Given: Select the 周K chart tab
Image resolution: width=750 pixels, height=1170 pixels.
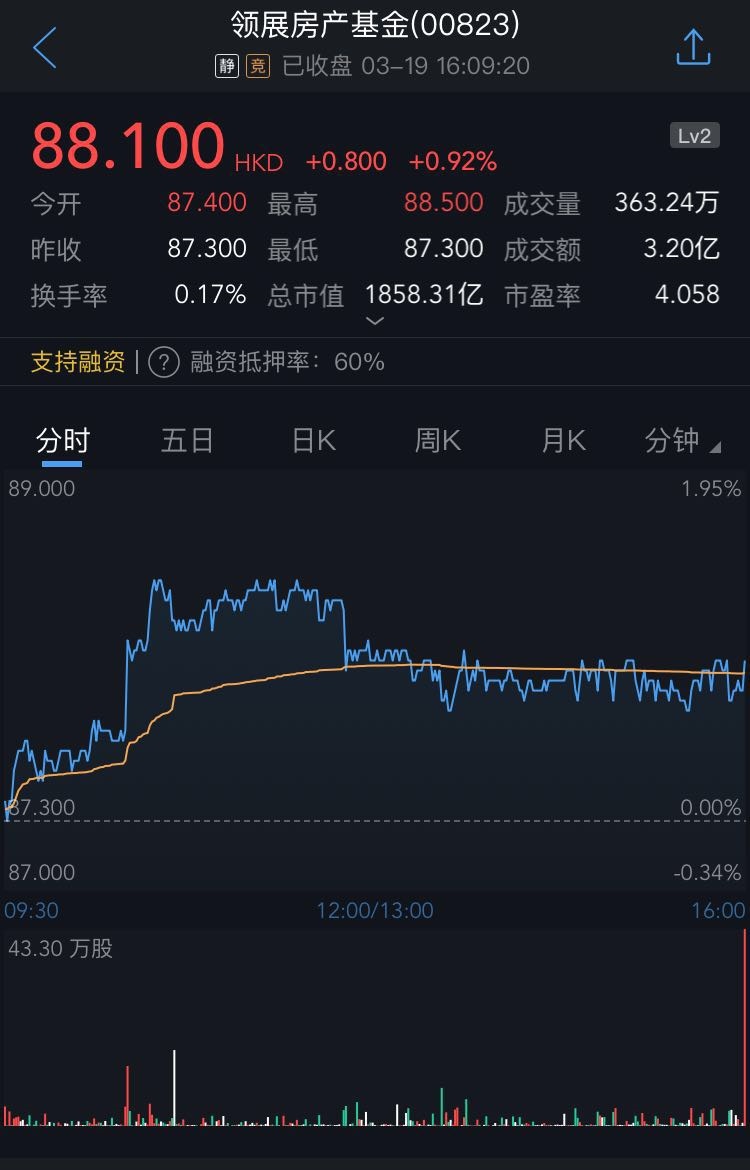Looking at the screenshot, I should pyautogui.click(x=438, y=440).
